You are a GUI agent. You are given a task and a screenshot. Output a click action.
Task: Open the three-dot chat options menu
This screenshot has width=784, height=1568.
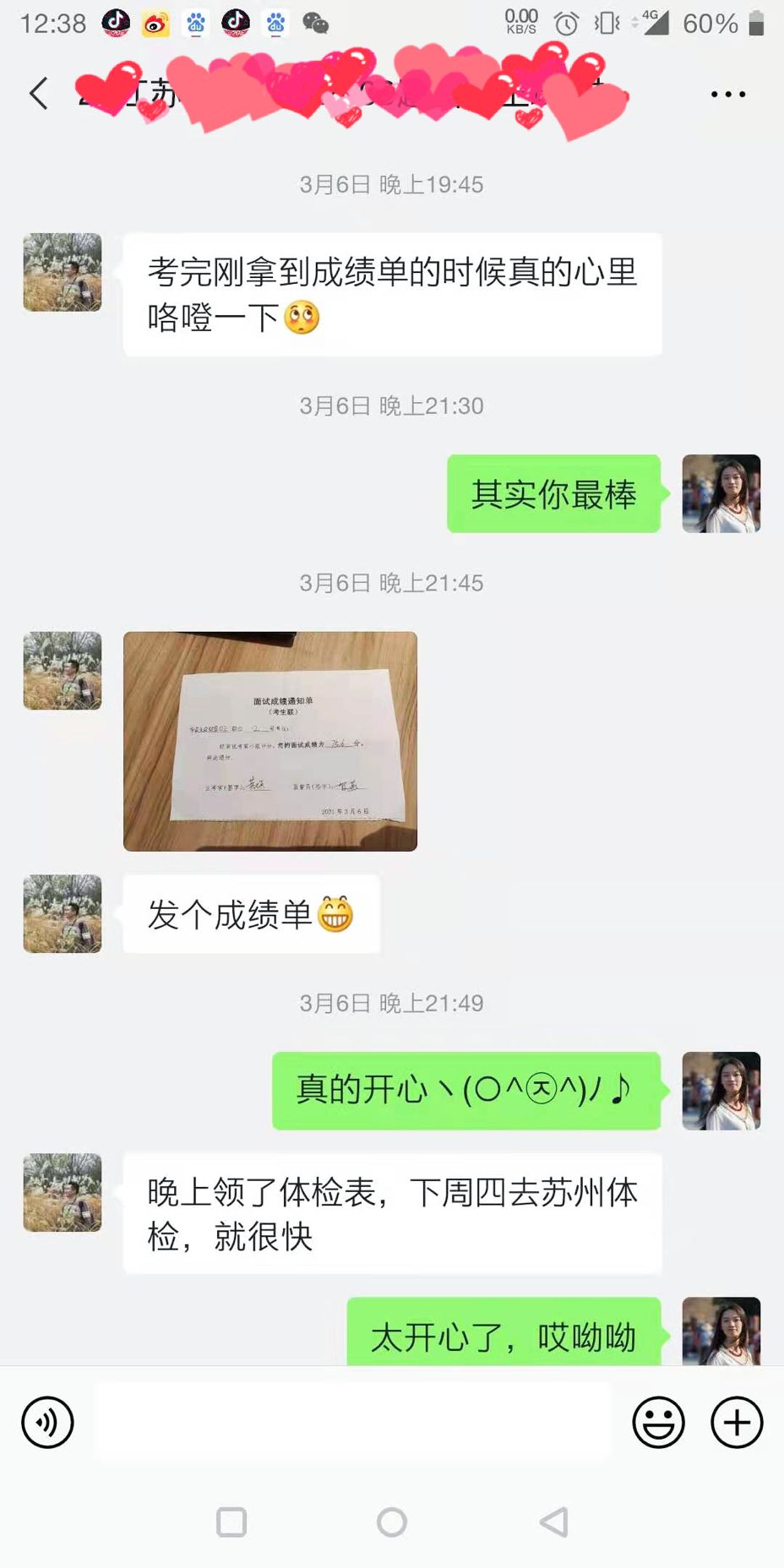[x=727, y=94]
